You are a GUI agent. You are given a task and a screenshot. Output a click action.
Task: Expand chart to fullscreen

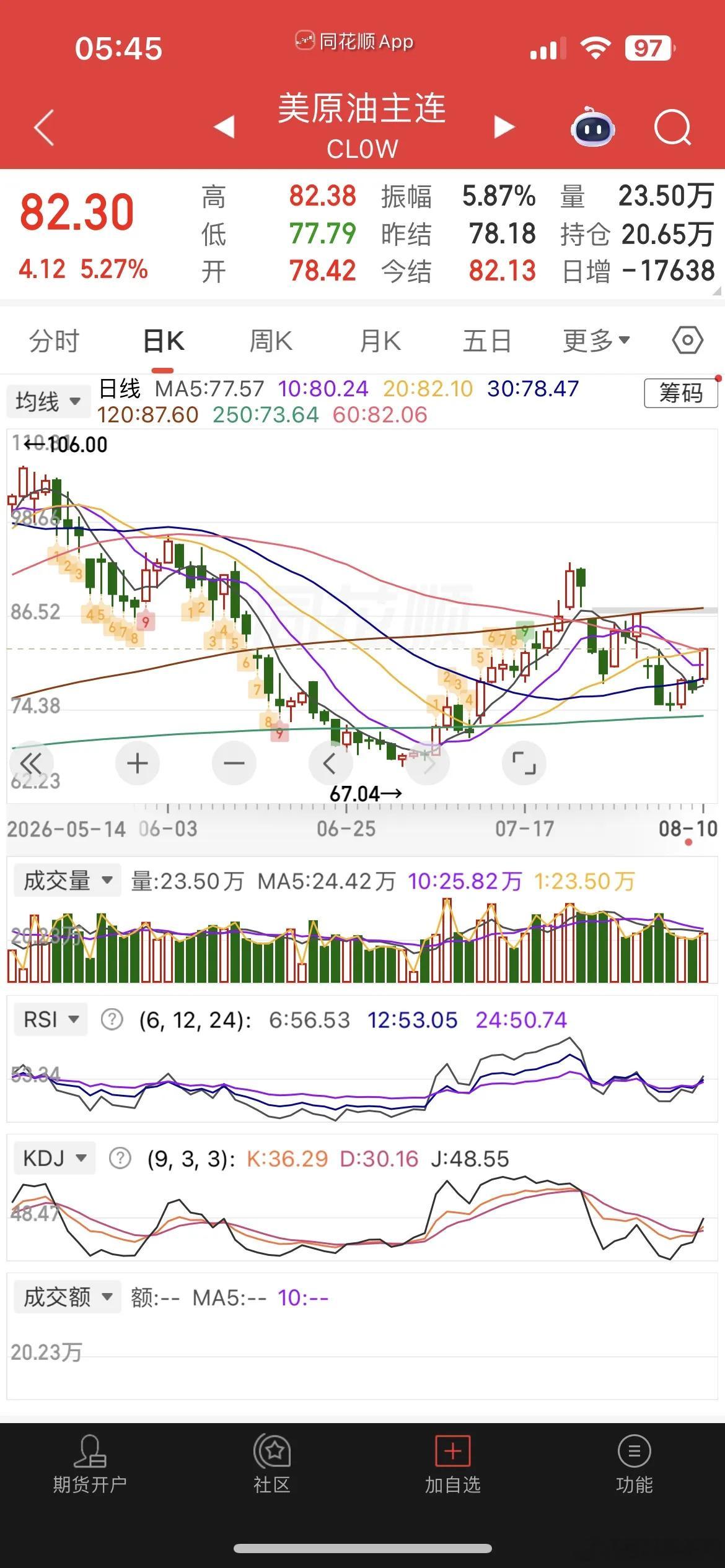pos(524,763)
